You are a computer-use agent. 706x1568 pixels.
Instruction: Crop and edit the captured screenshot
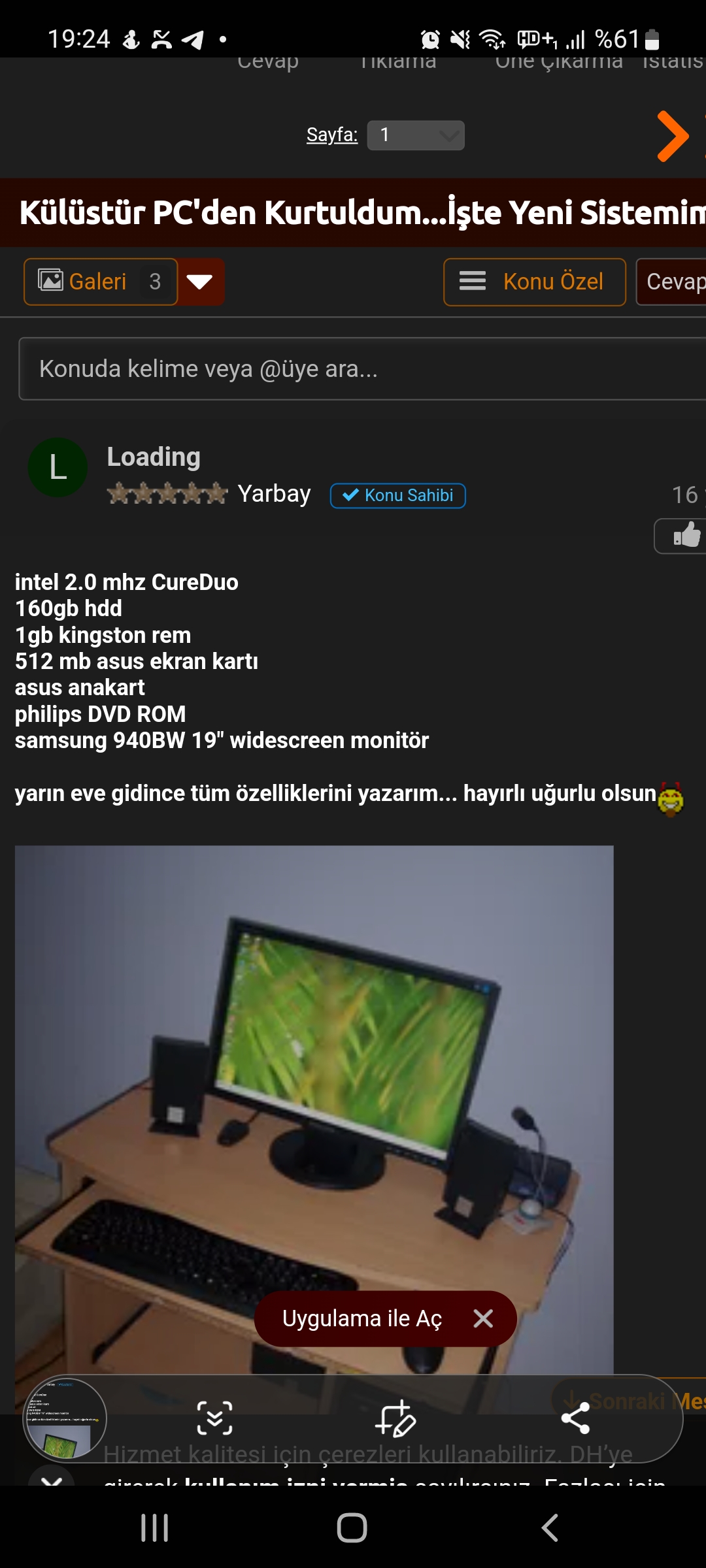(x=395, y=1418)
